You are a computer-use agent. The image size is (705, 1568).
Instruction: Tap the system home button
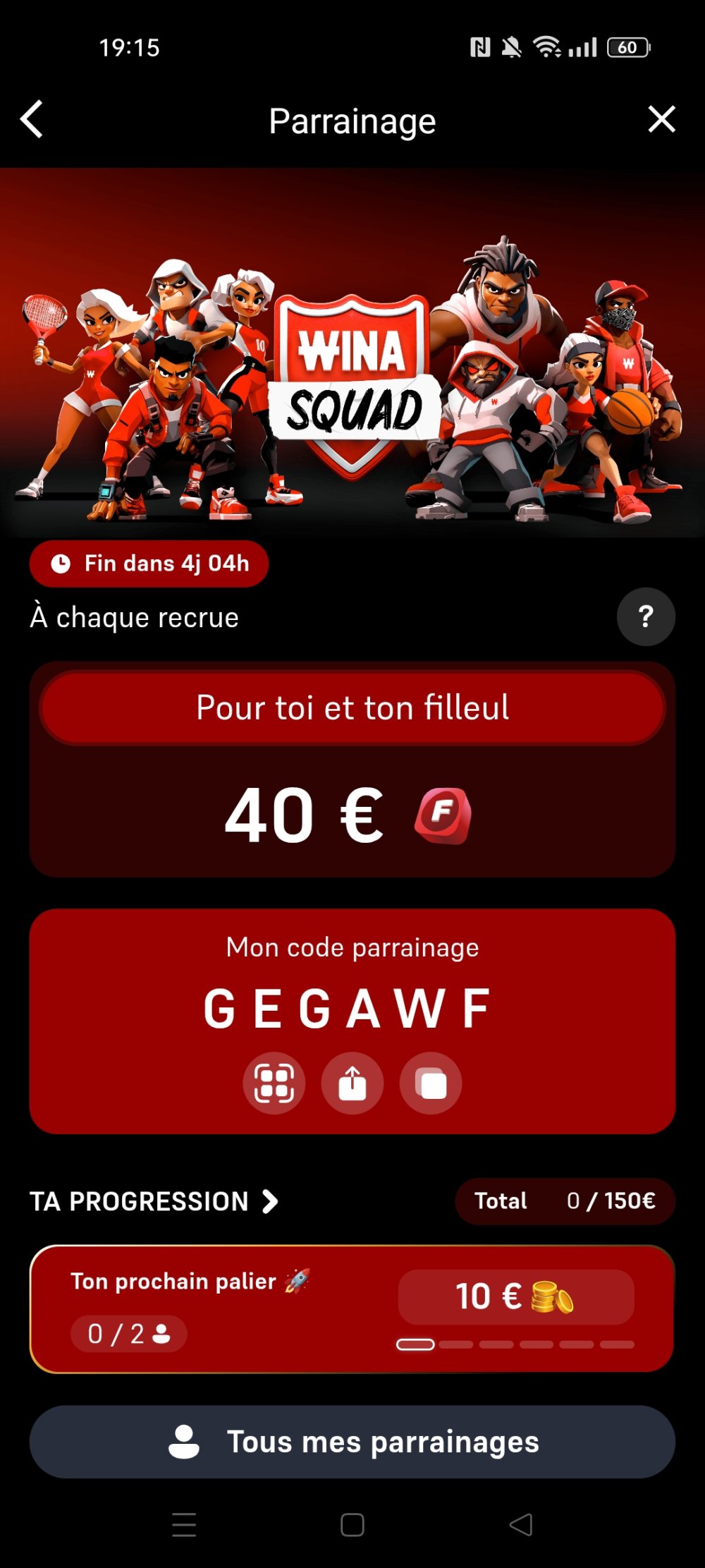[352, 1525]
